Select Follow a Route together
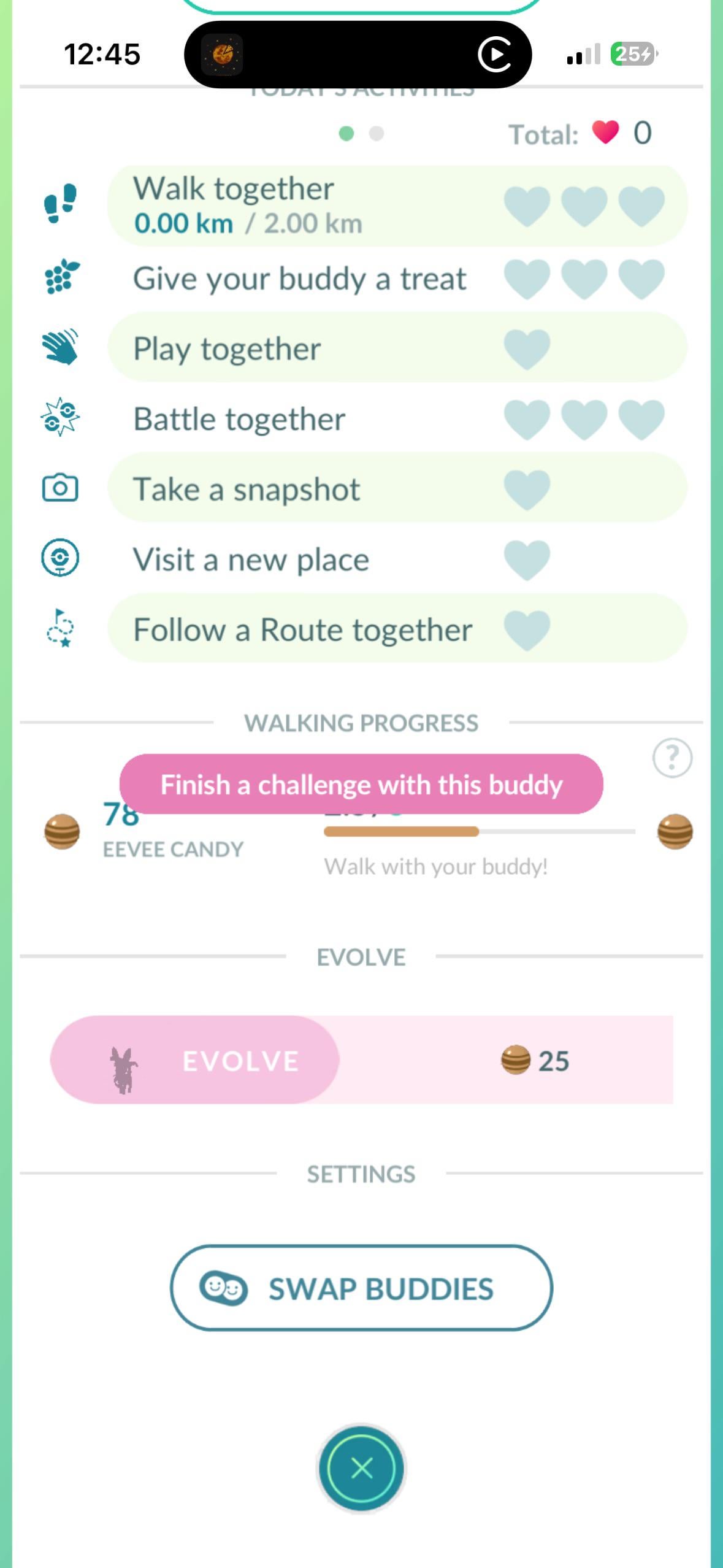 pyautogui.click(x=397, y=629)
